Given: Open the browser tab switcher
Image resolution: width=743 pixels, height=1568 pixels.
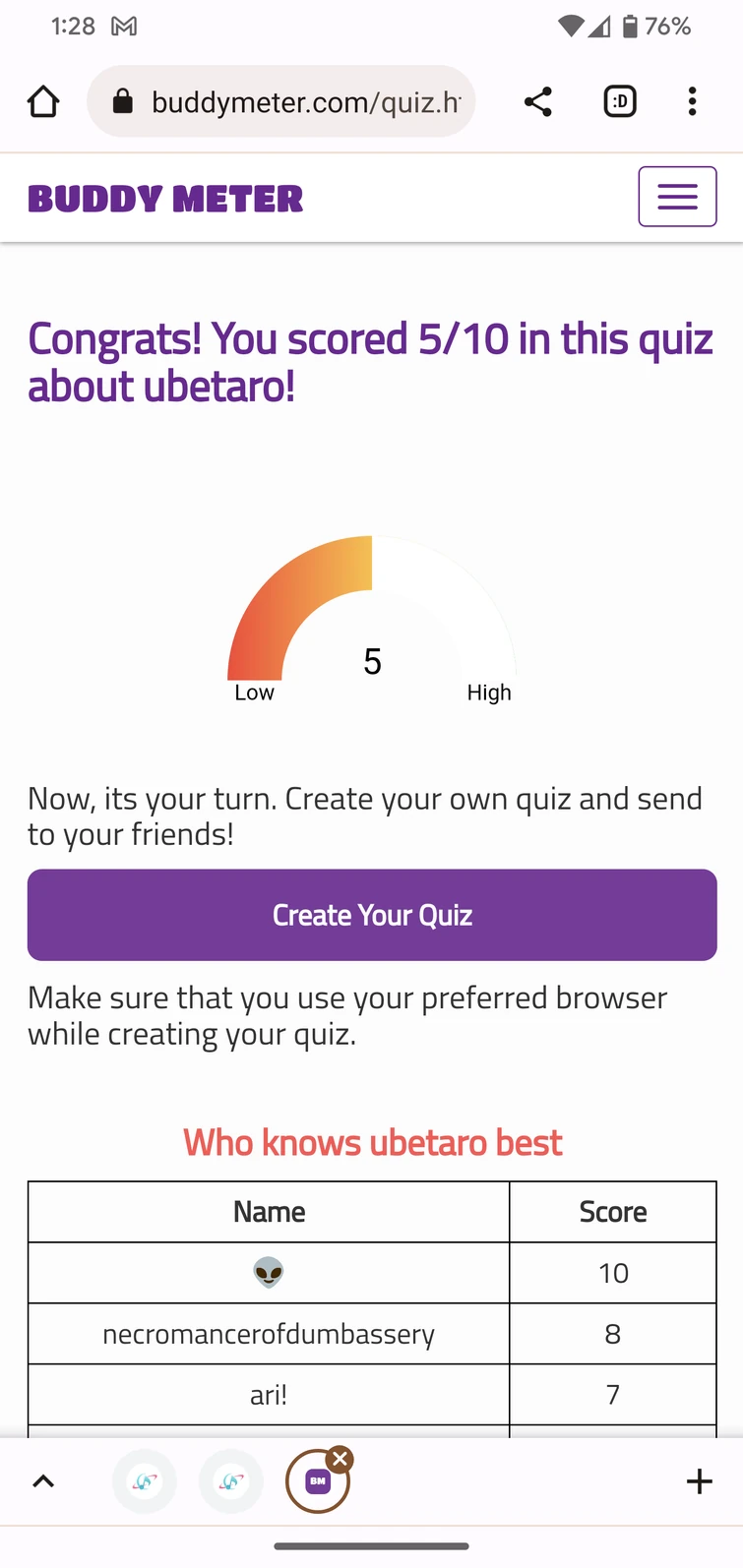Looking at the screenshot, I should (x=620, y=101).
